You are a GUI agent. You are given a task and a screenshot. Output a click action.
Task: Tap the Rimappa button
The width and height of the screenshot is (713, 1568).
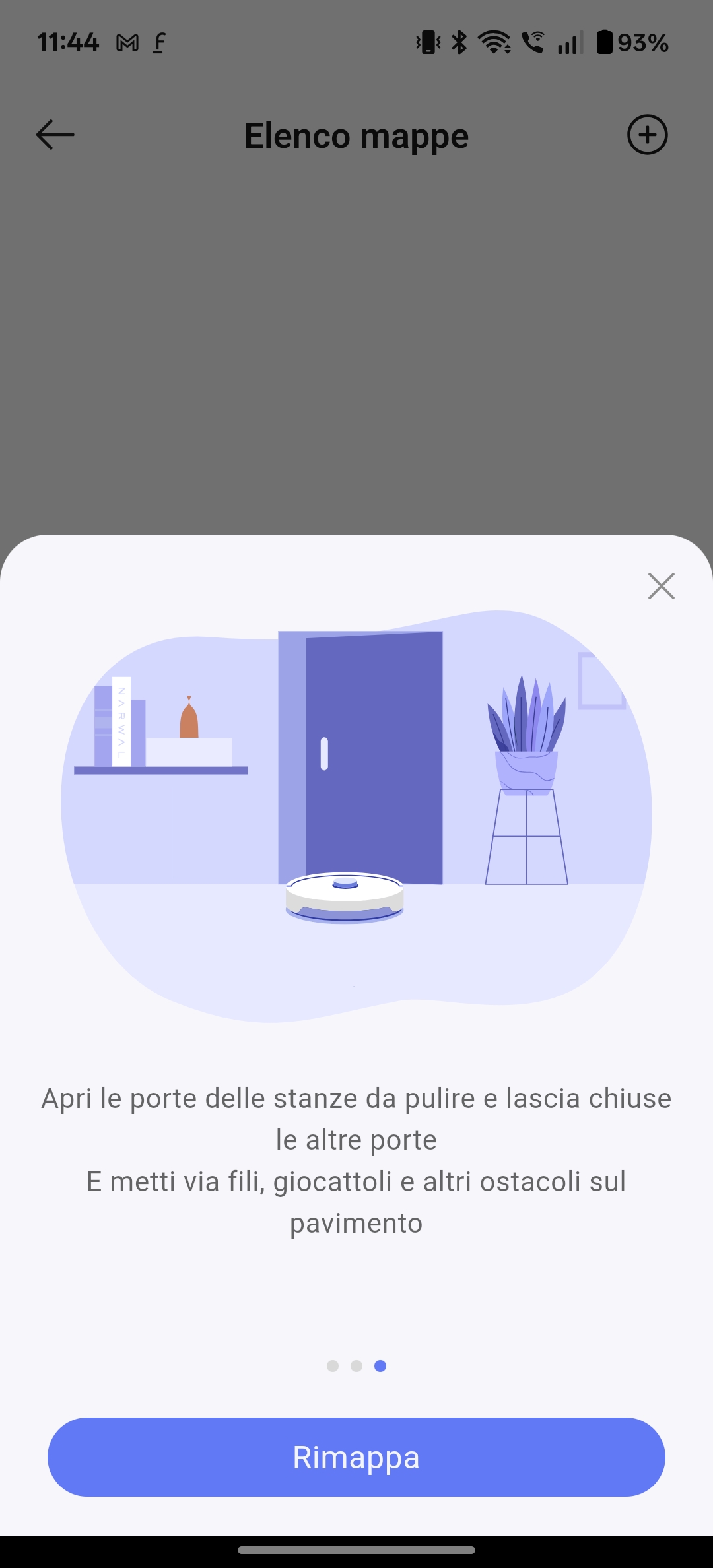(356, 1457)
